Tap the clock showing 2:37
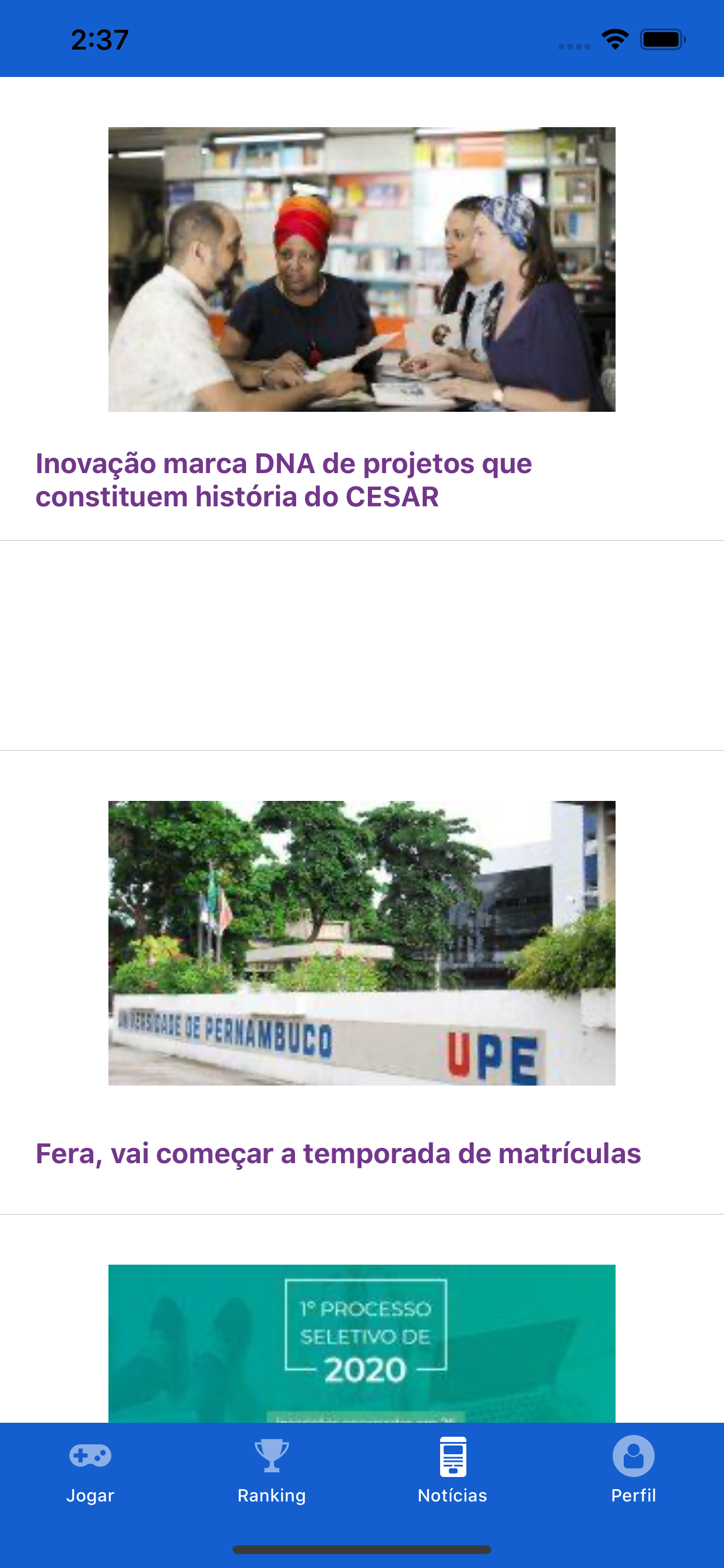 click(99, 40)
